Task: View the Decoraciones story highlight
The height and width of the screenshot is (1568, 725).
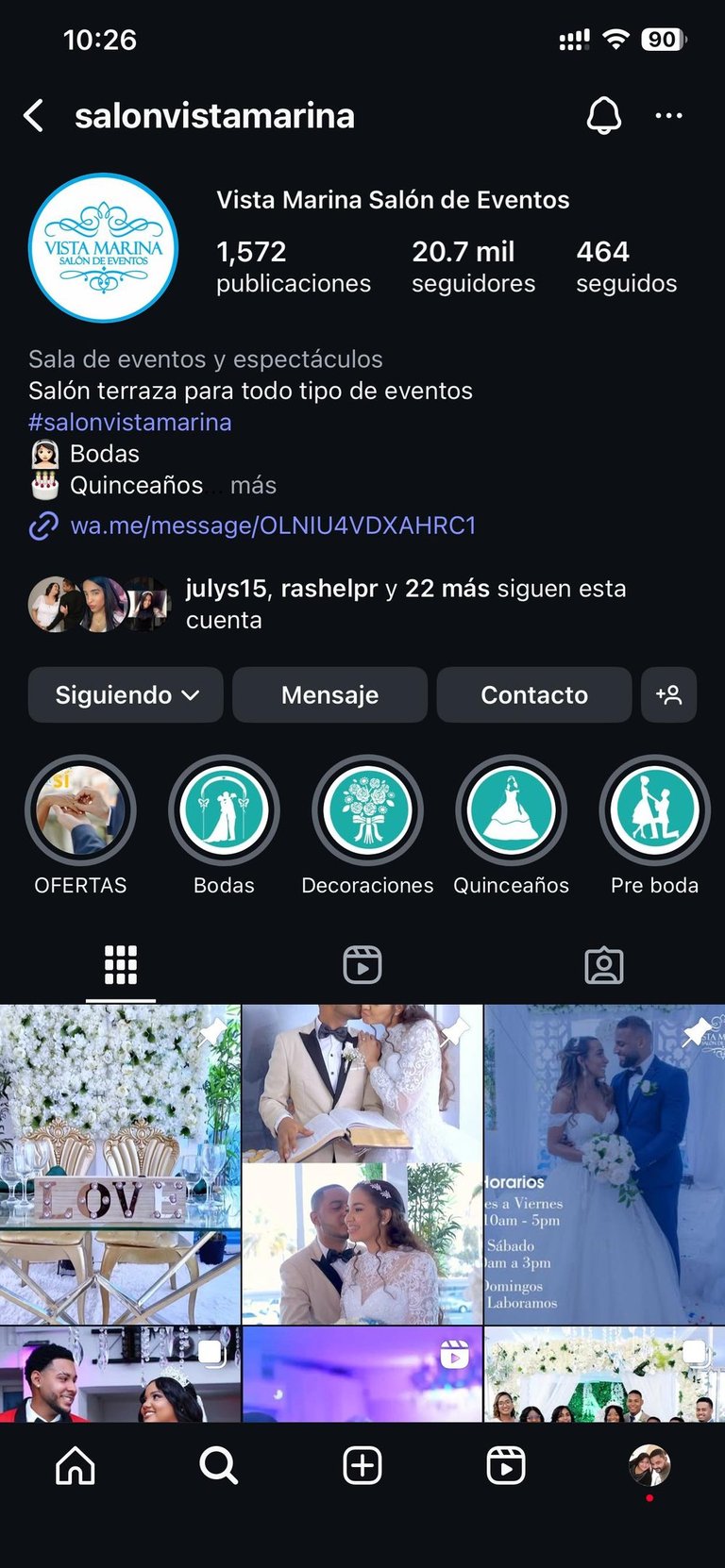Action: pos(367,810)
